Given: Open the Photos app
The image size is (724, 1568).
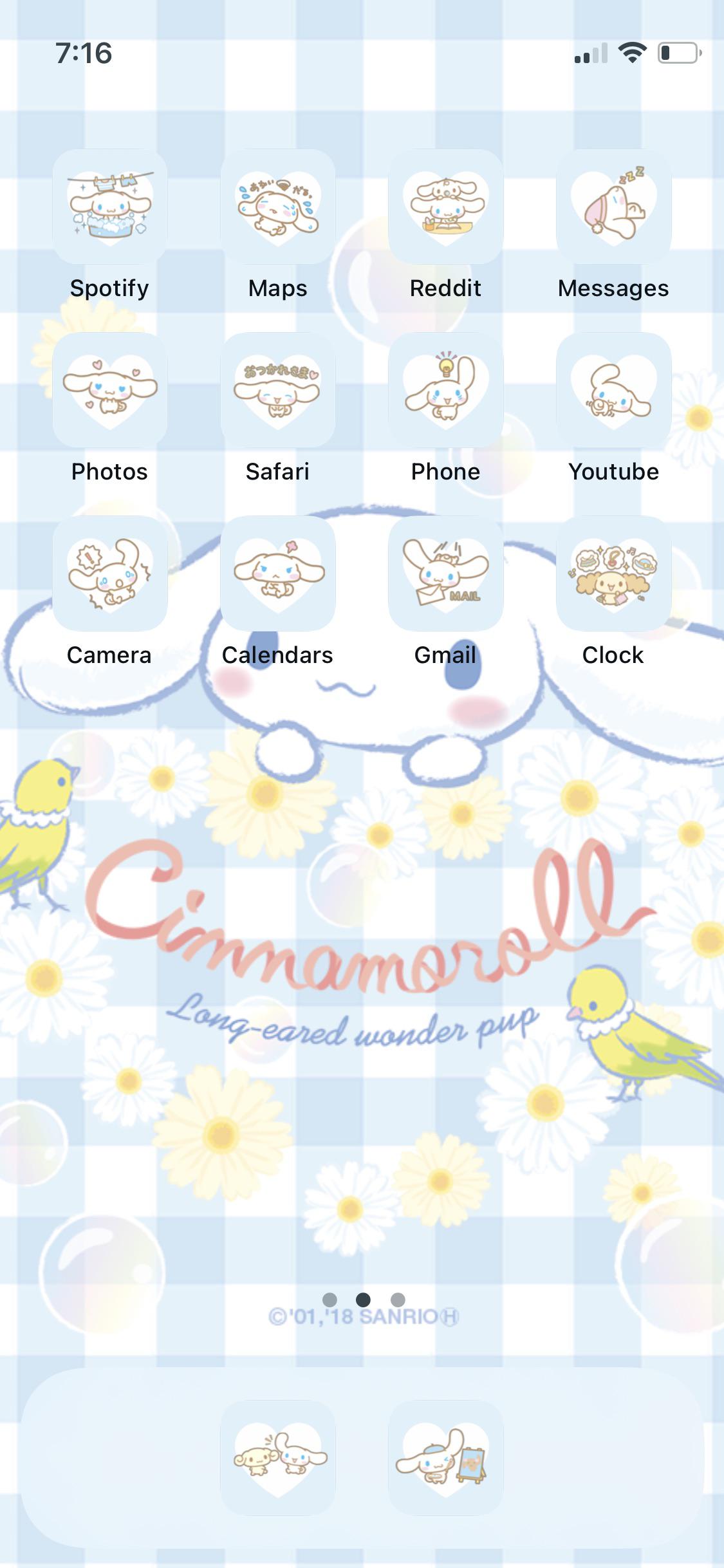Looking at the screenshot, I should 109,390.
